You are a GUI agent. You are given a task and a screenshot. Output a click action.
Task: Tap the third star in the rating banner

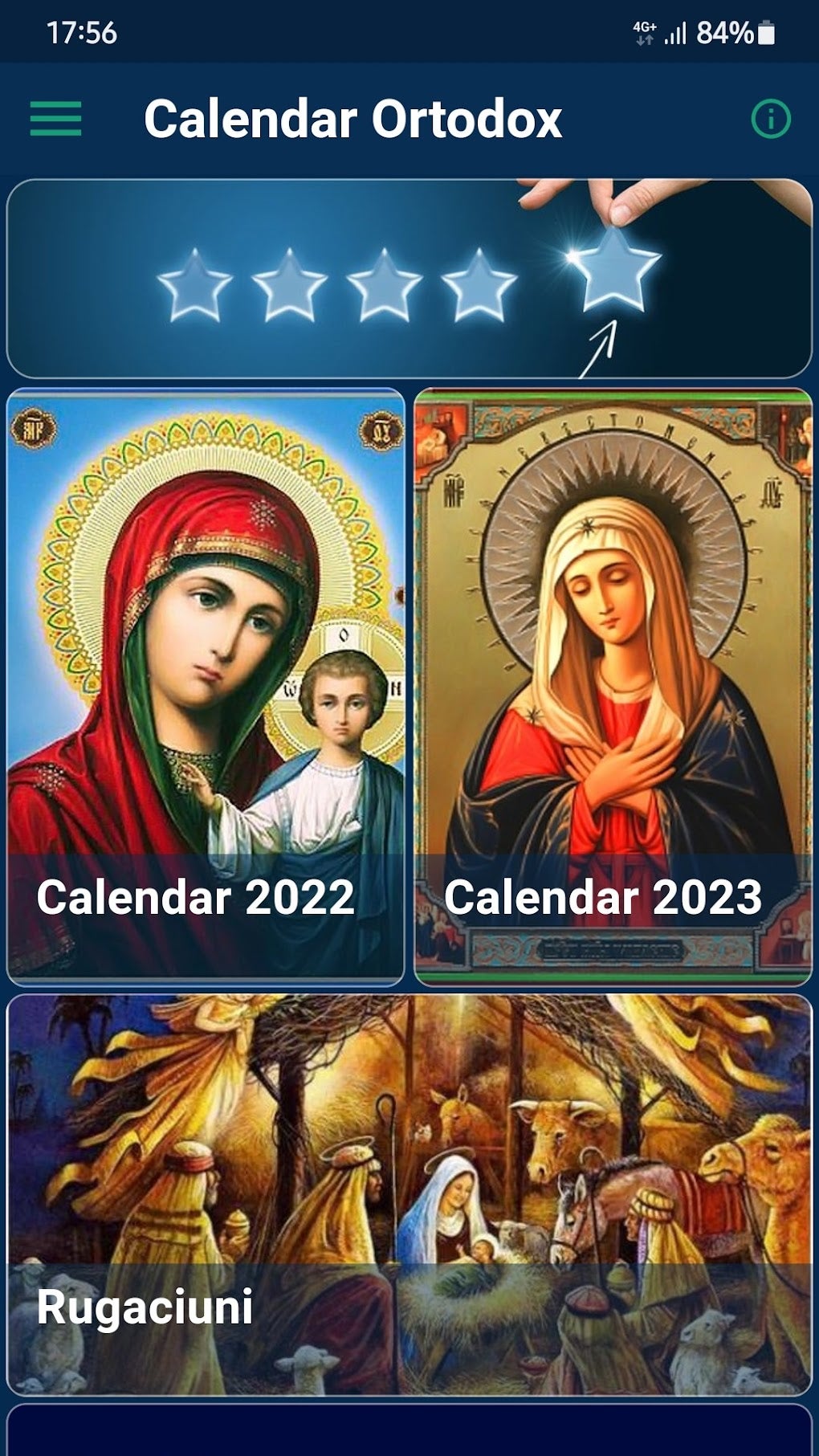click(x=383, y=285)
